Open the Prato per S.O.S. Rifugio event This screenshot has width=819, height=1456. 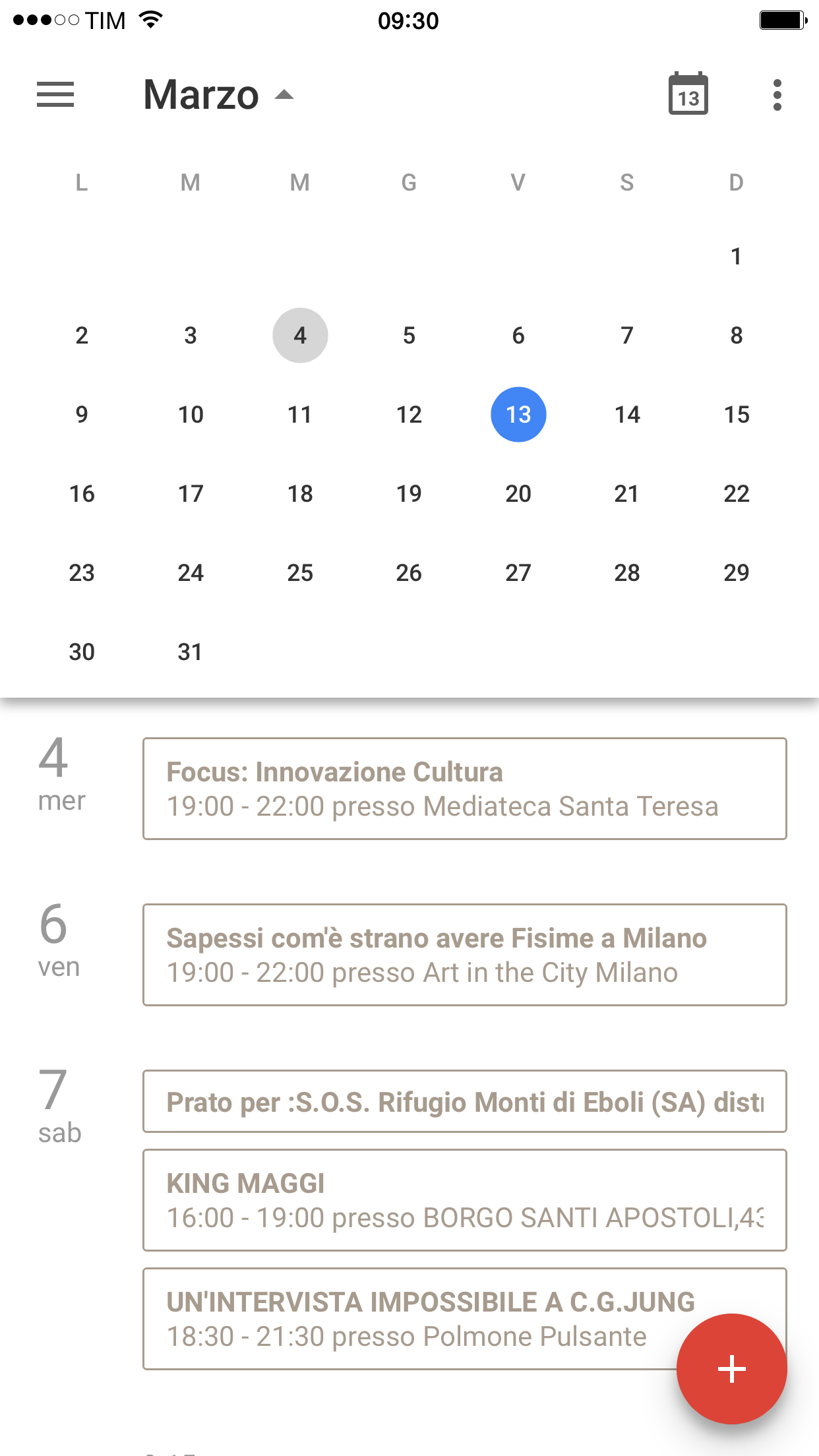point(464,1101)
